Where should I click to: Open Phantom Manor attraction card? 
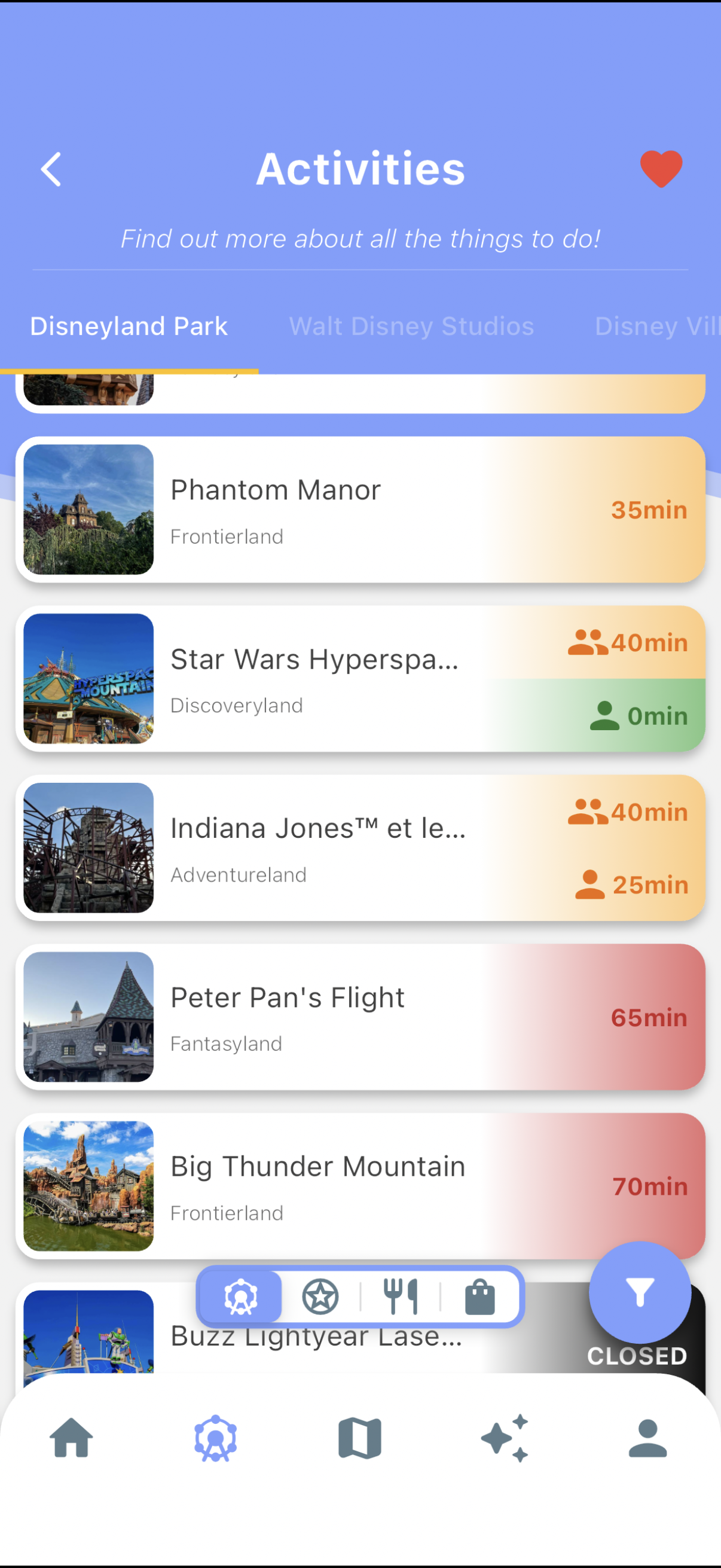pos(360,510)
